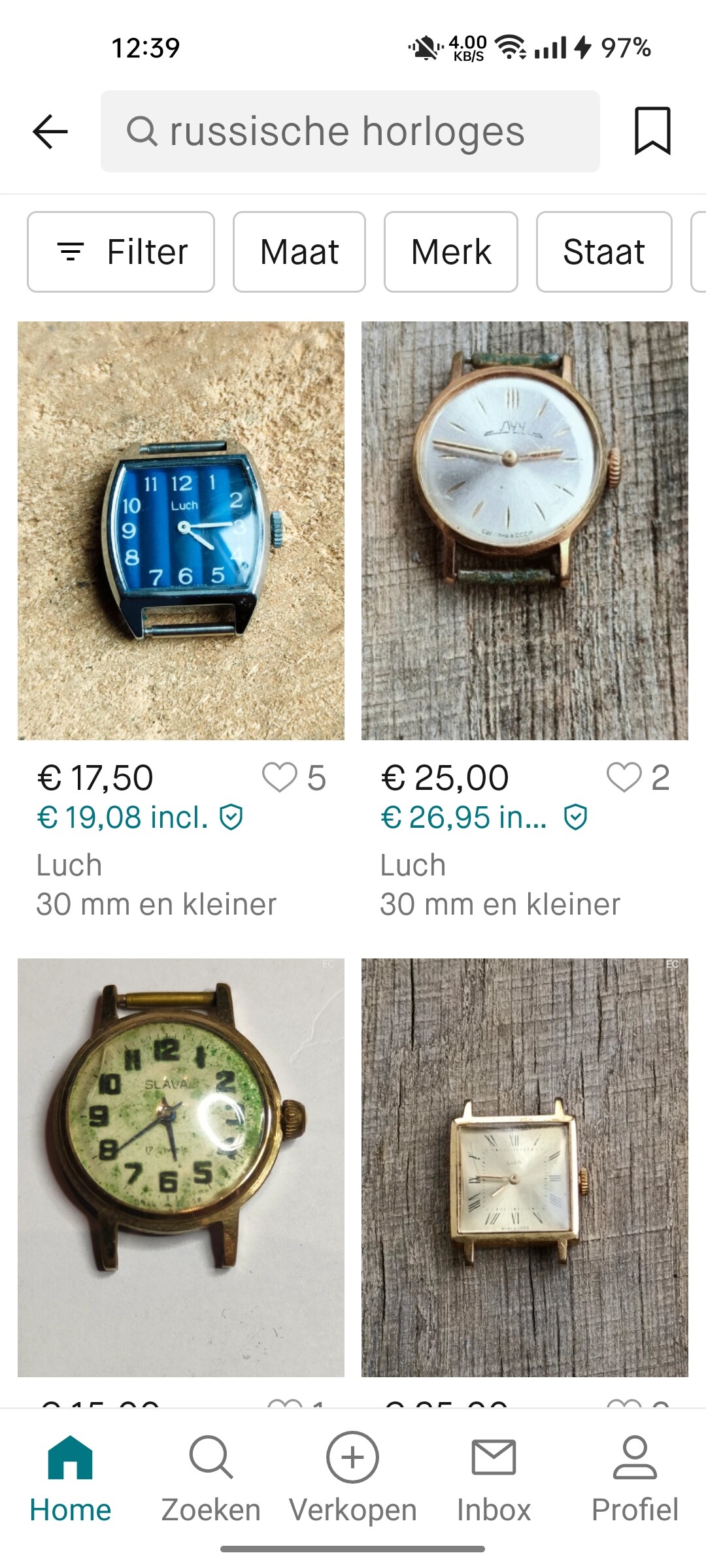Save this search with the bookmark icon
706x1568 pixels.
tap(652, 131)
